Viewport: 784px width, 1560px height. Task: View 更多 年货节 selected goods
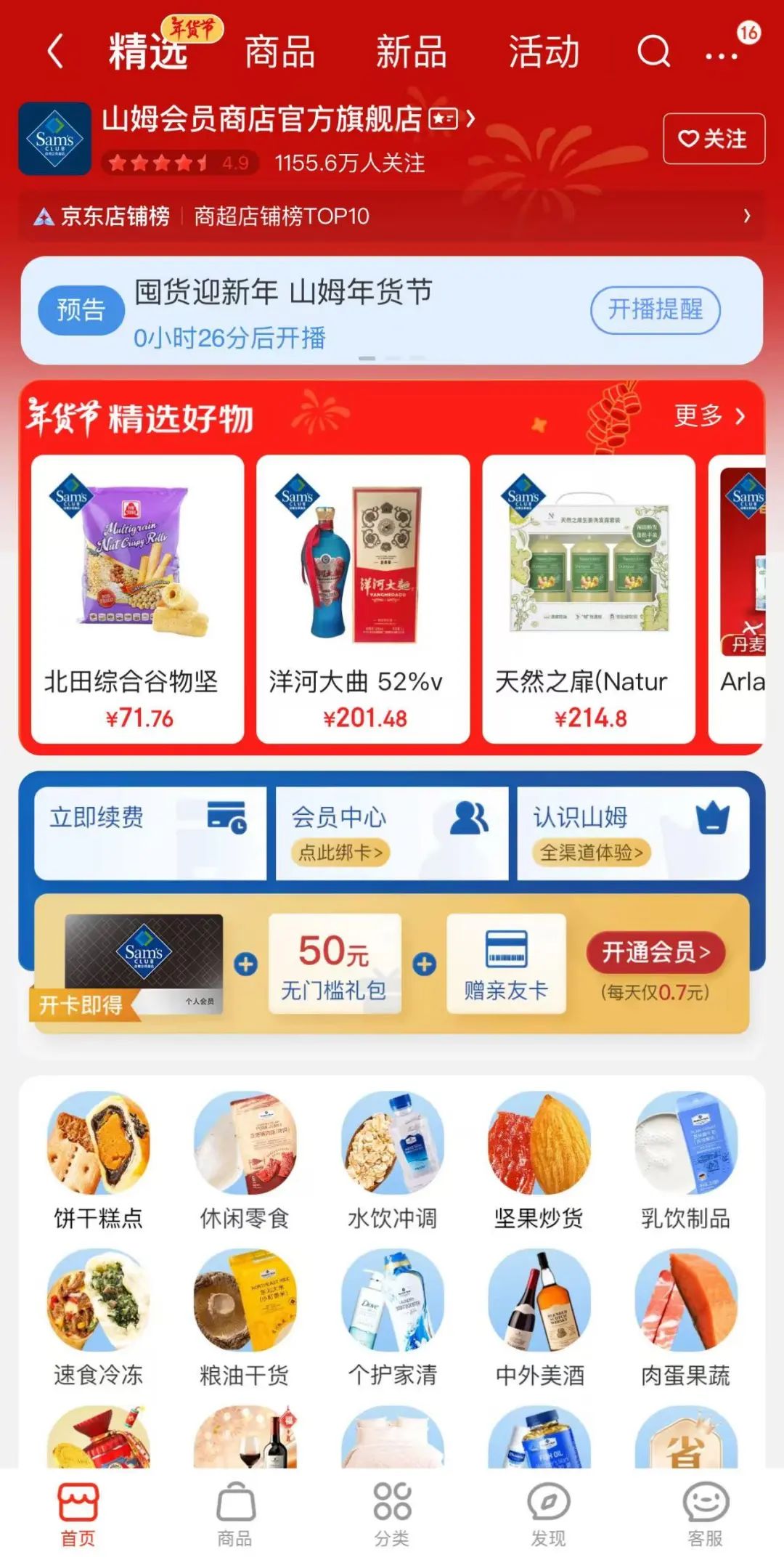709,416
